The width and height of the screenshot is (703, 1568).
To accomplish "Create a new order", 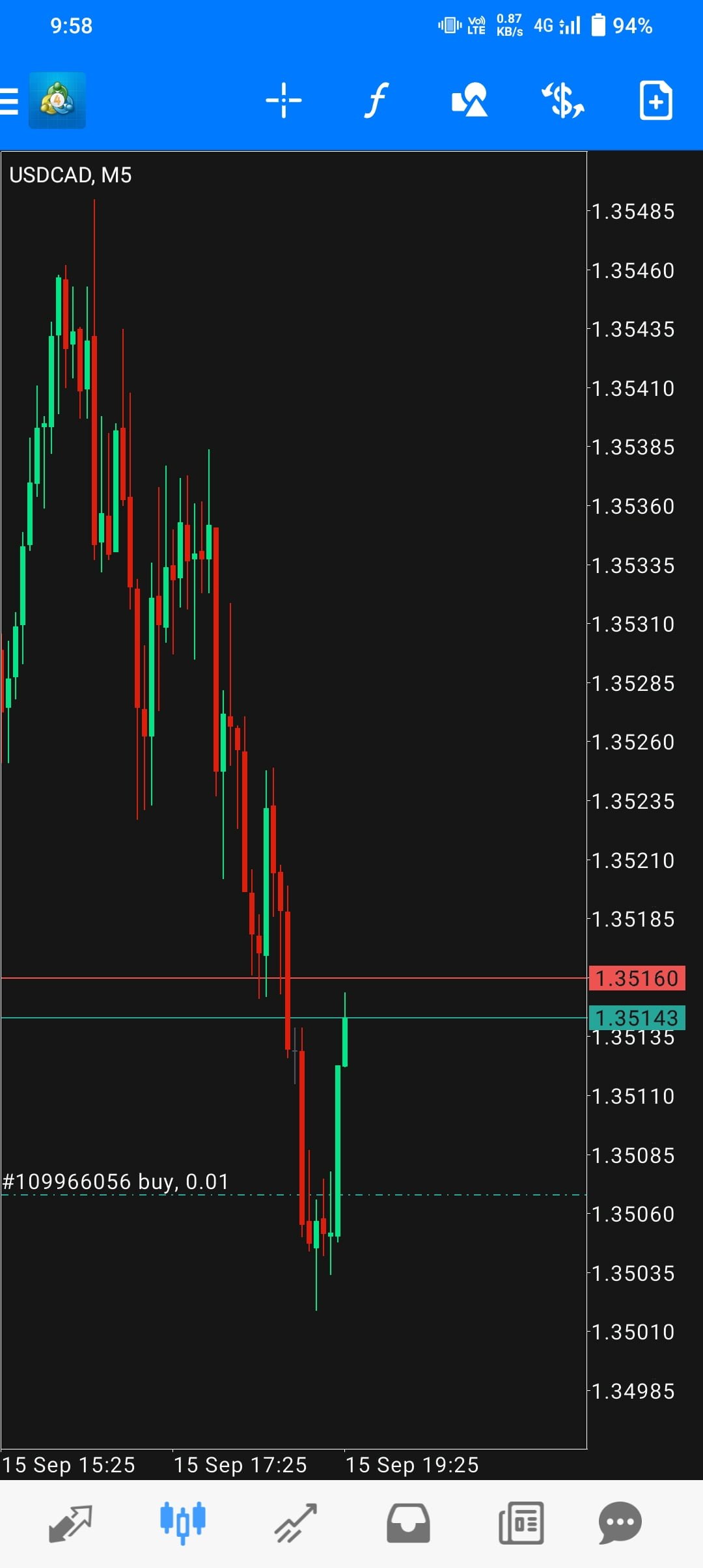I will (655, 101).
